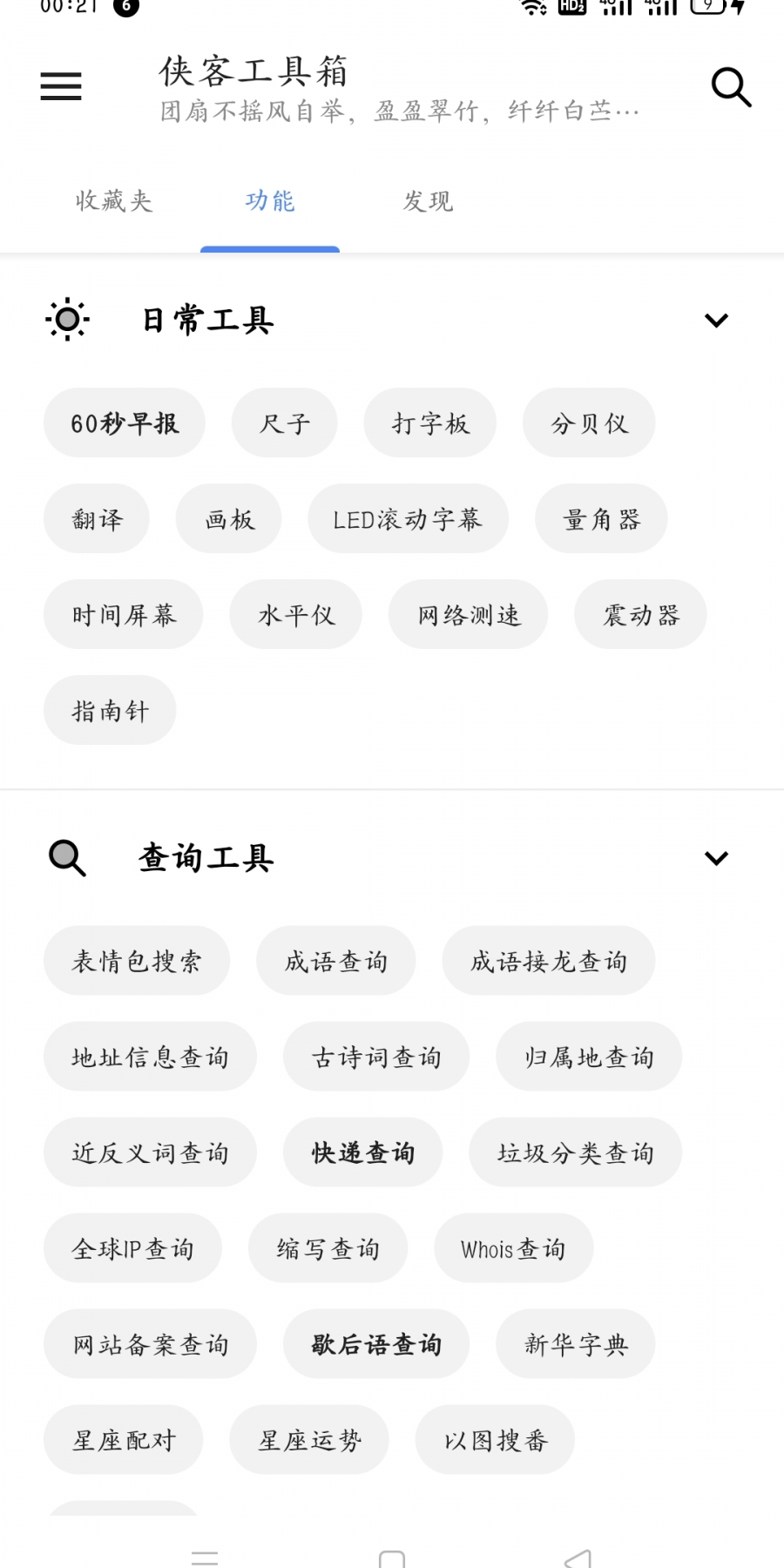Open the 60秒早报 tool
Viewport: 784px width, 1568px height.
pos(125,422)
